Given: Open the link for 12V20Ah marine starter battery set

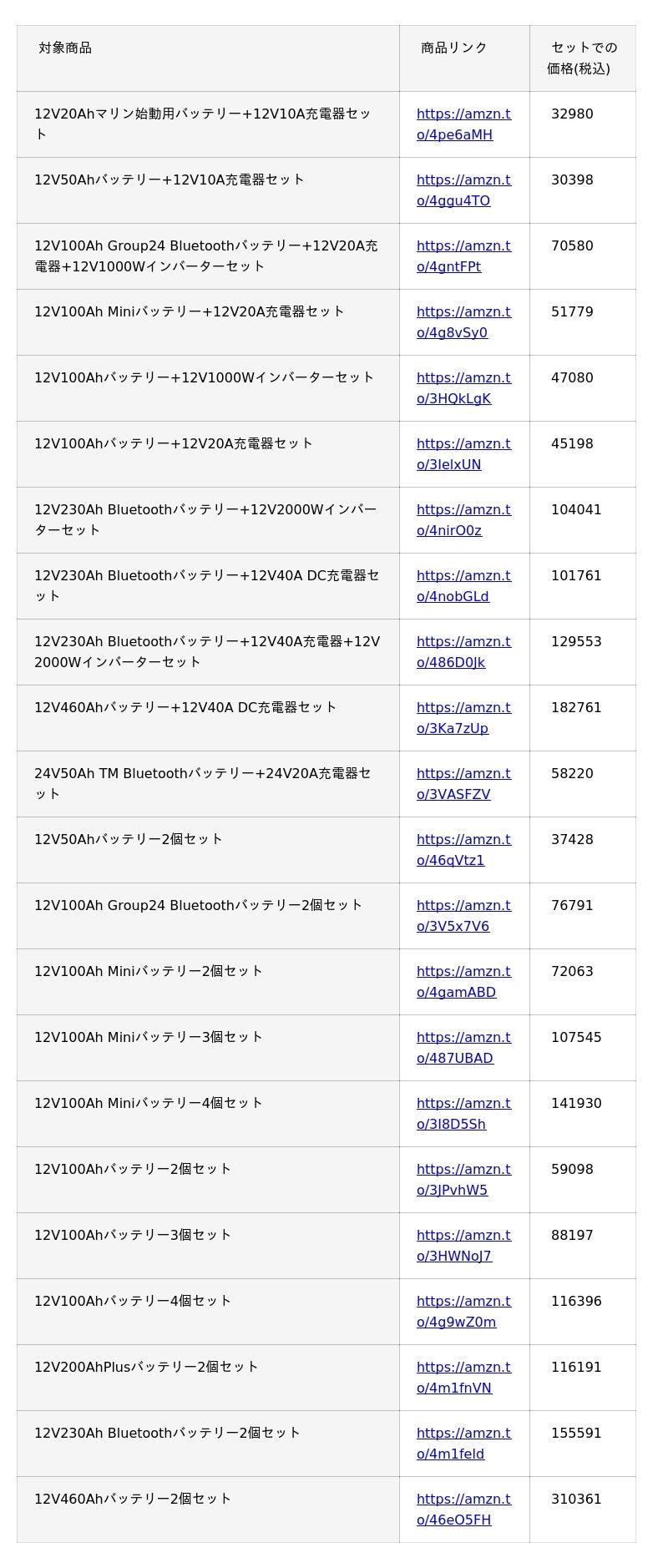Looking at the screenshot, I should pos(463,114).
